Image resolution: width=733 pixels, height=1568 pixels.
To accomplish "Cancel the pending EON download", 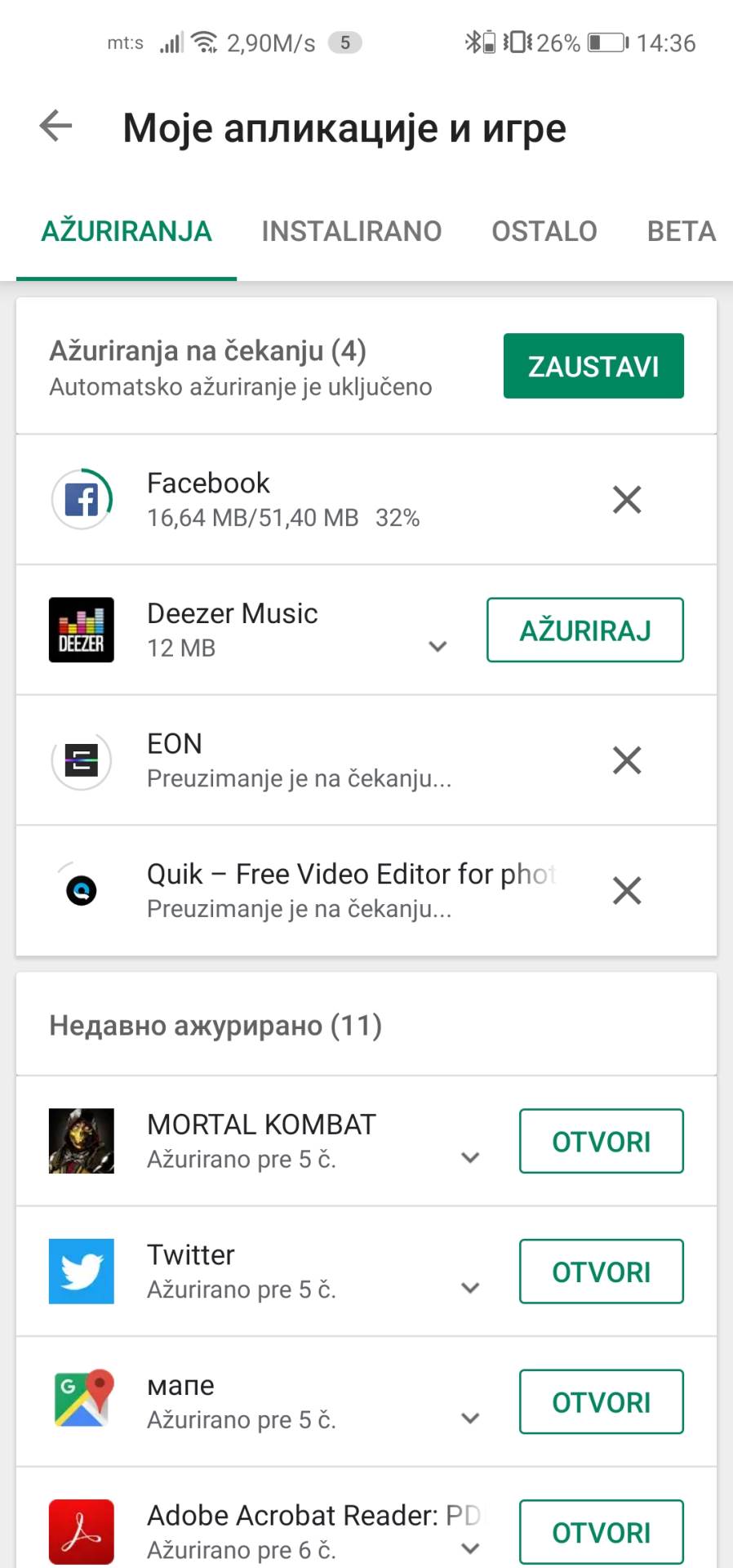I will click(626, 759).
